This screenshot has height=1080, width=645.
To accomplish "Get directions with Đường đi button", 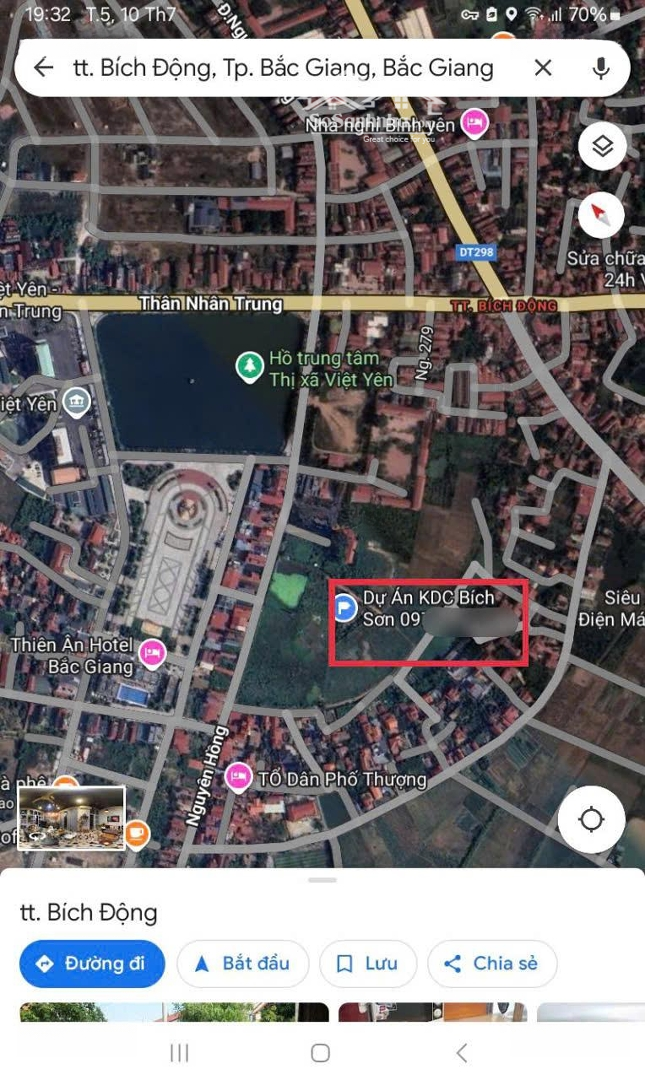I will point(92,964).
